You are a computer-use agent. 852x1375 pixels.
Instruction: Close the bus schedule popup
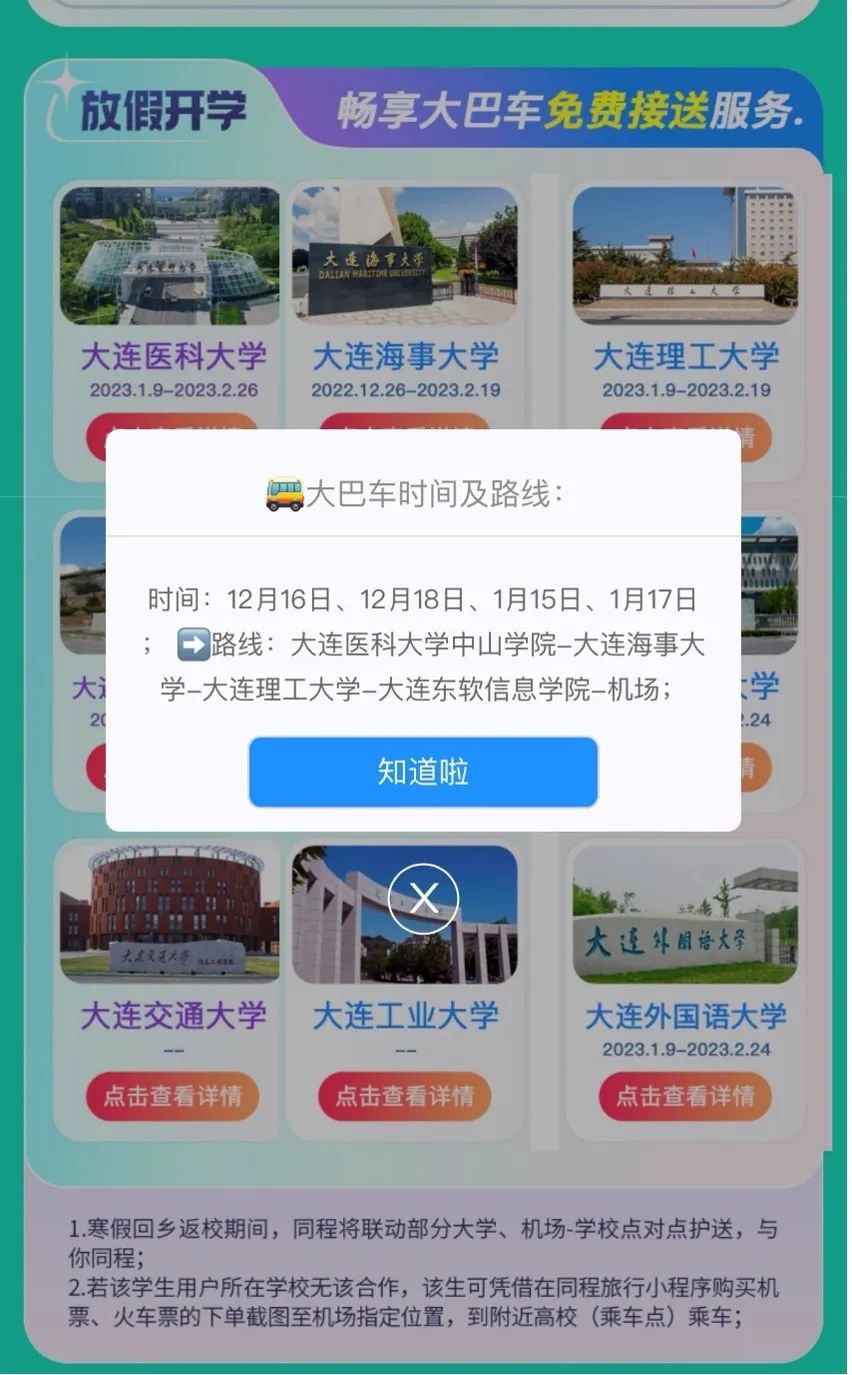423,898
